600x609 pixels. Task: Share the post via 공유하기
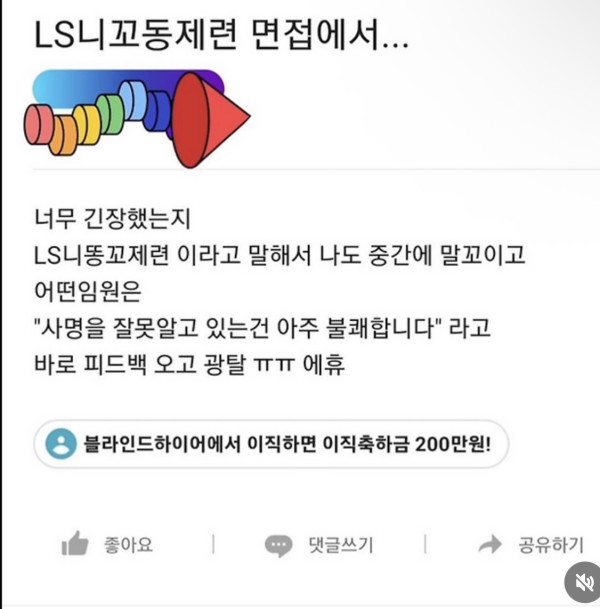click(x=530, y=545)
